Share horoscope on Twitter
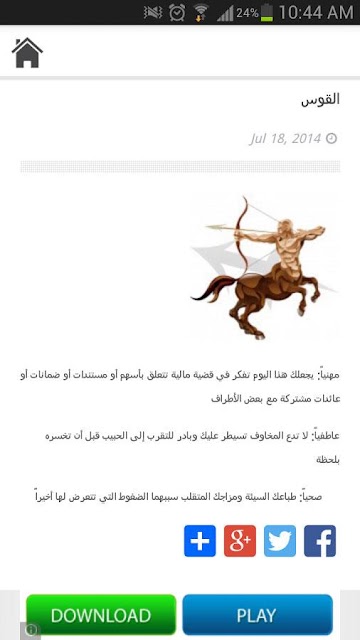This screenshot has height=640, width=360. click(x=280, y=541)
